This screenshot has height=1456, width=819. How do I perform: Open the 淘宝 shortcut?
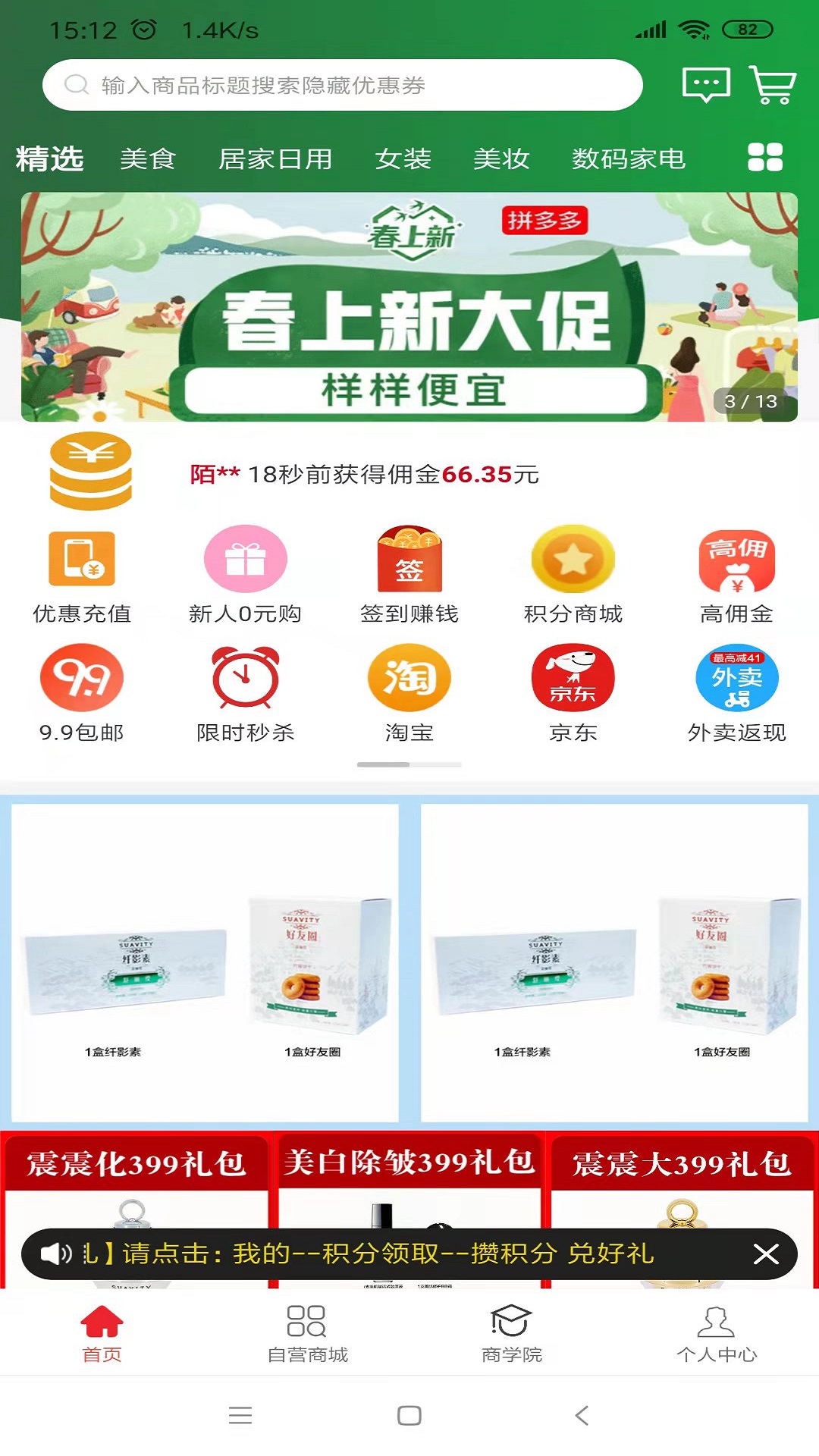coord(409,694)
